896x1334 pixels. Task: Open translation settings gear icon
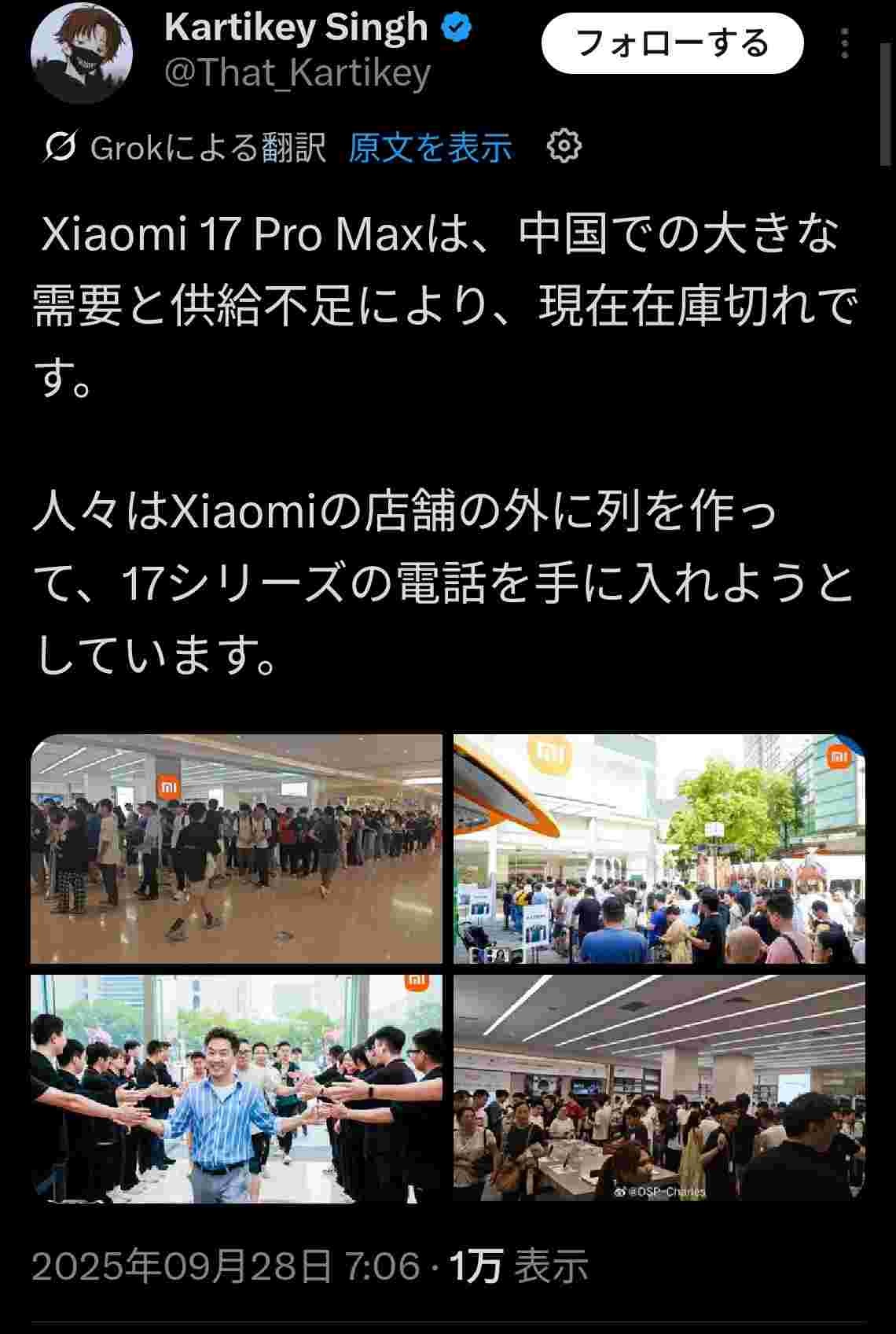coord(564,146)
